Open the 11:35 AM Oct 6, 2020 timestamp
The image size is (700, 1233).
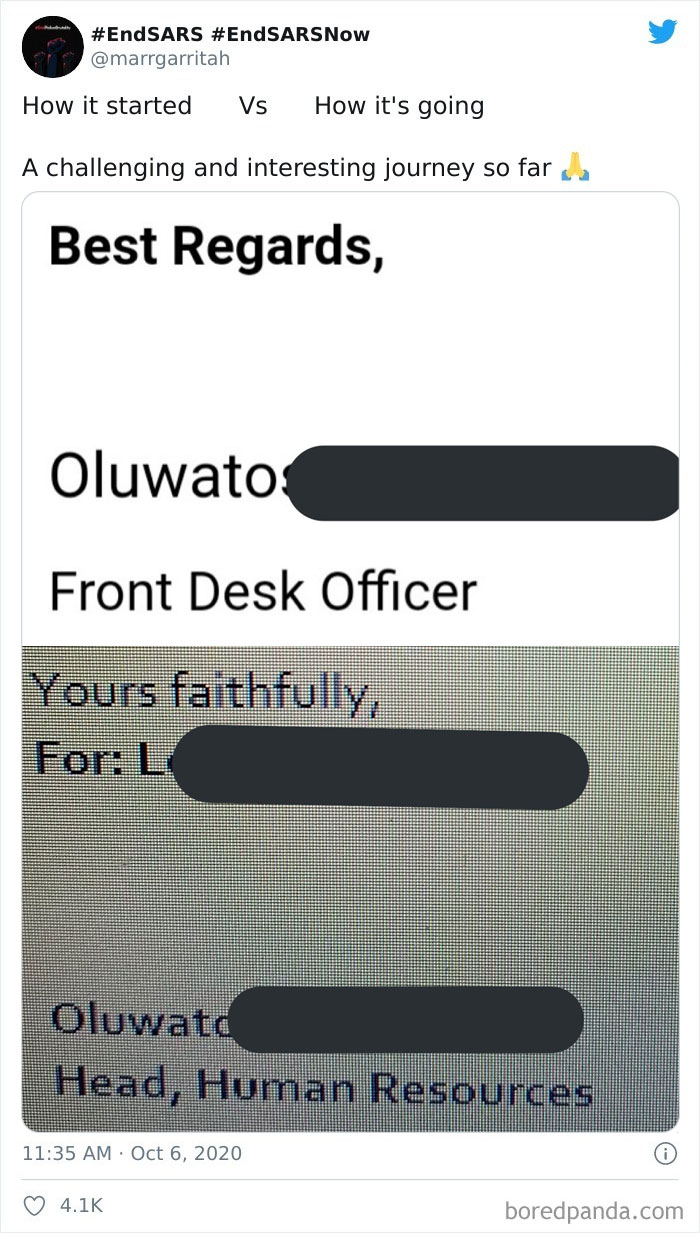(x=132, y=1153)
